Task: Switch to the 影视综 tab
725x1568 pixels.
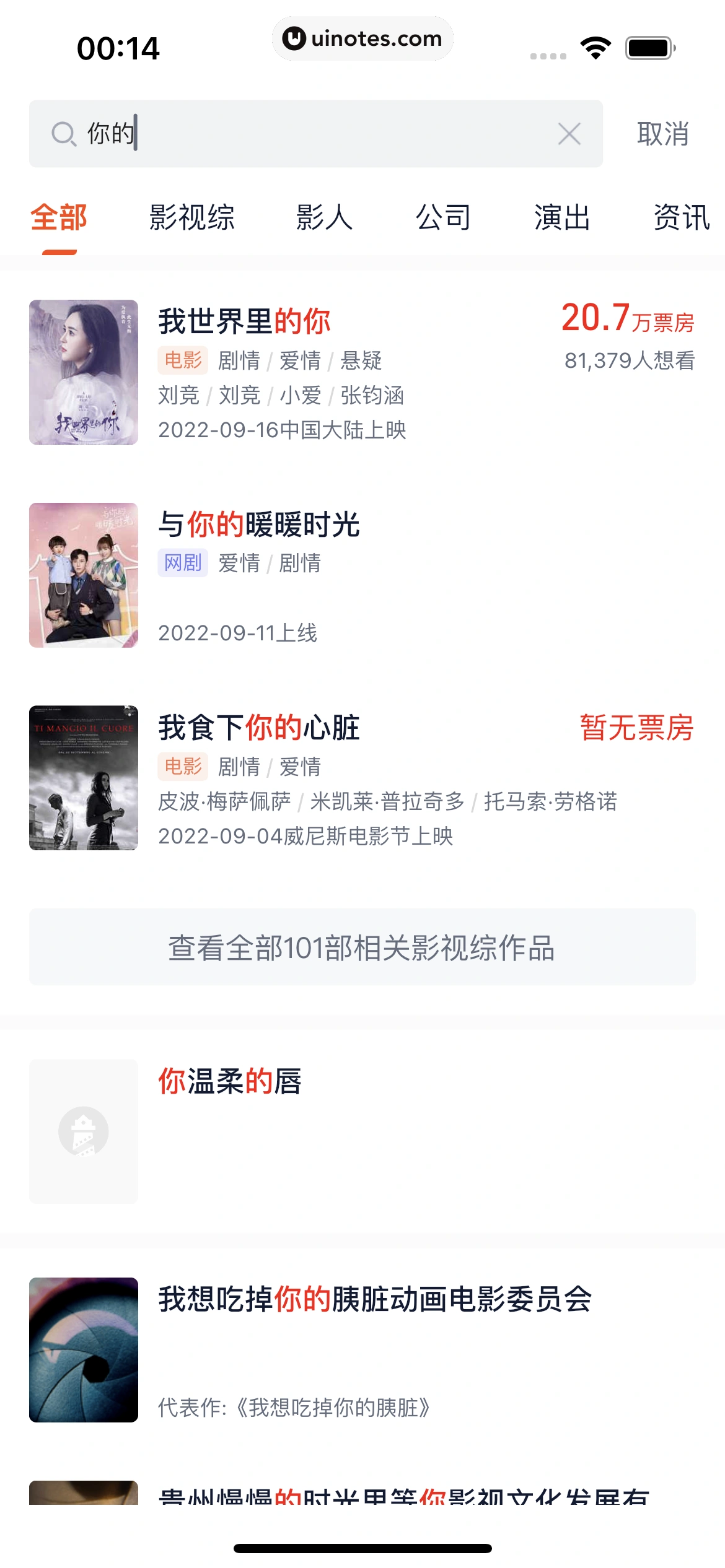Action: point(191,217)
